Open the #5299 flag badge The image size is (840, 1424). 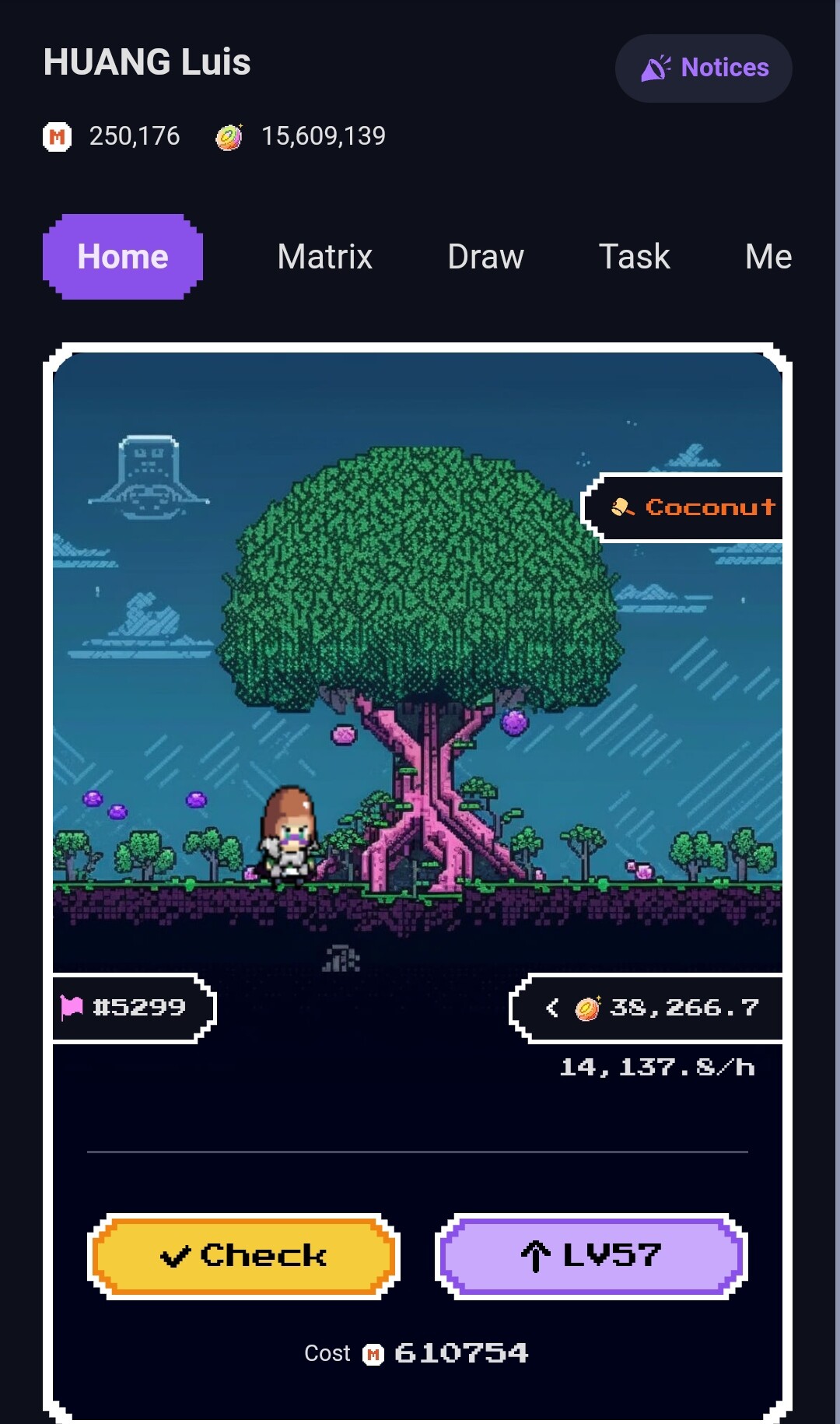point(134,1008)
